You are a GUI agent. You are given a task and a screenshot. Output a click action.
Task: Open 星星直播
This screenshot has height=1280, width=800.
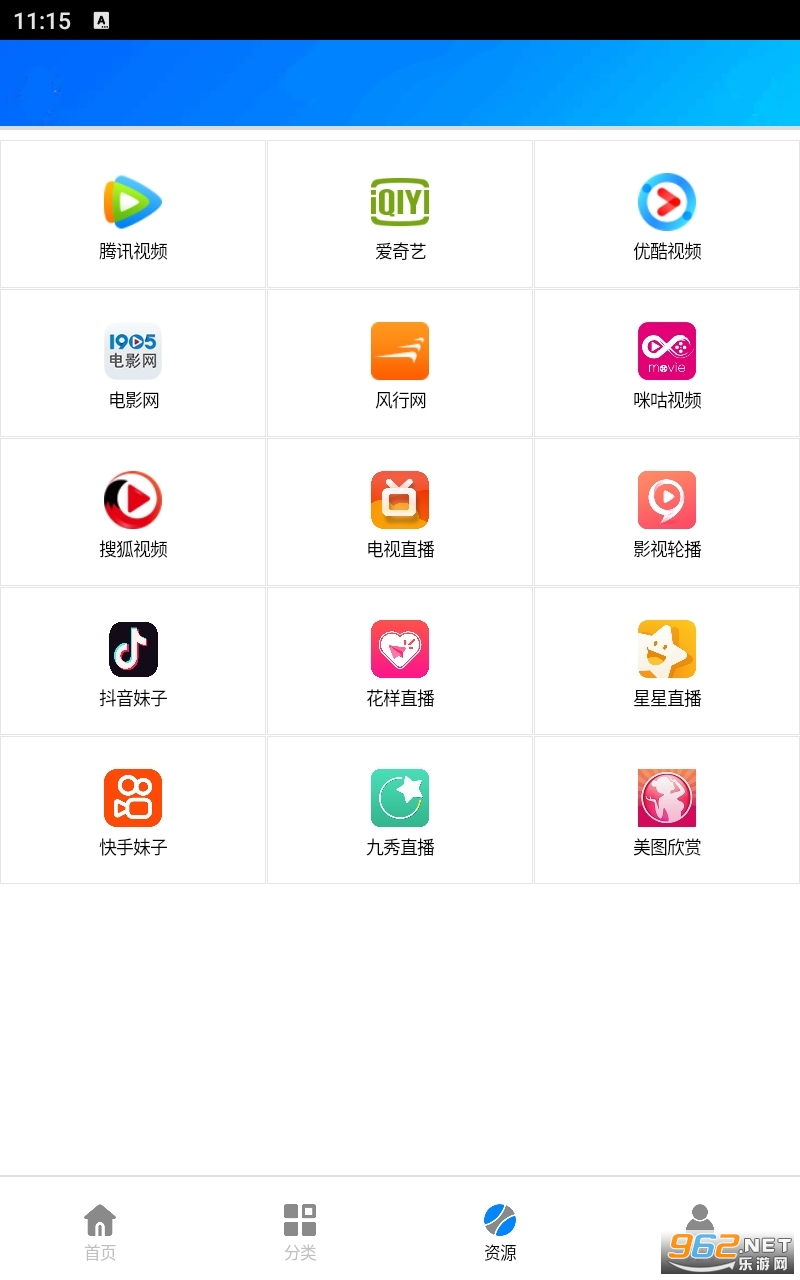(667, 661)
